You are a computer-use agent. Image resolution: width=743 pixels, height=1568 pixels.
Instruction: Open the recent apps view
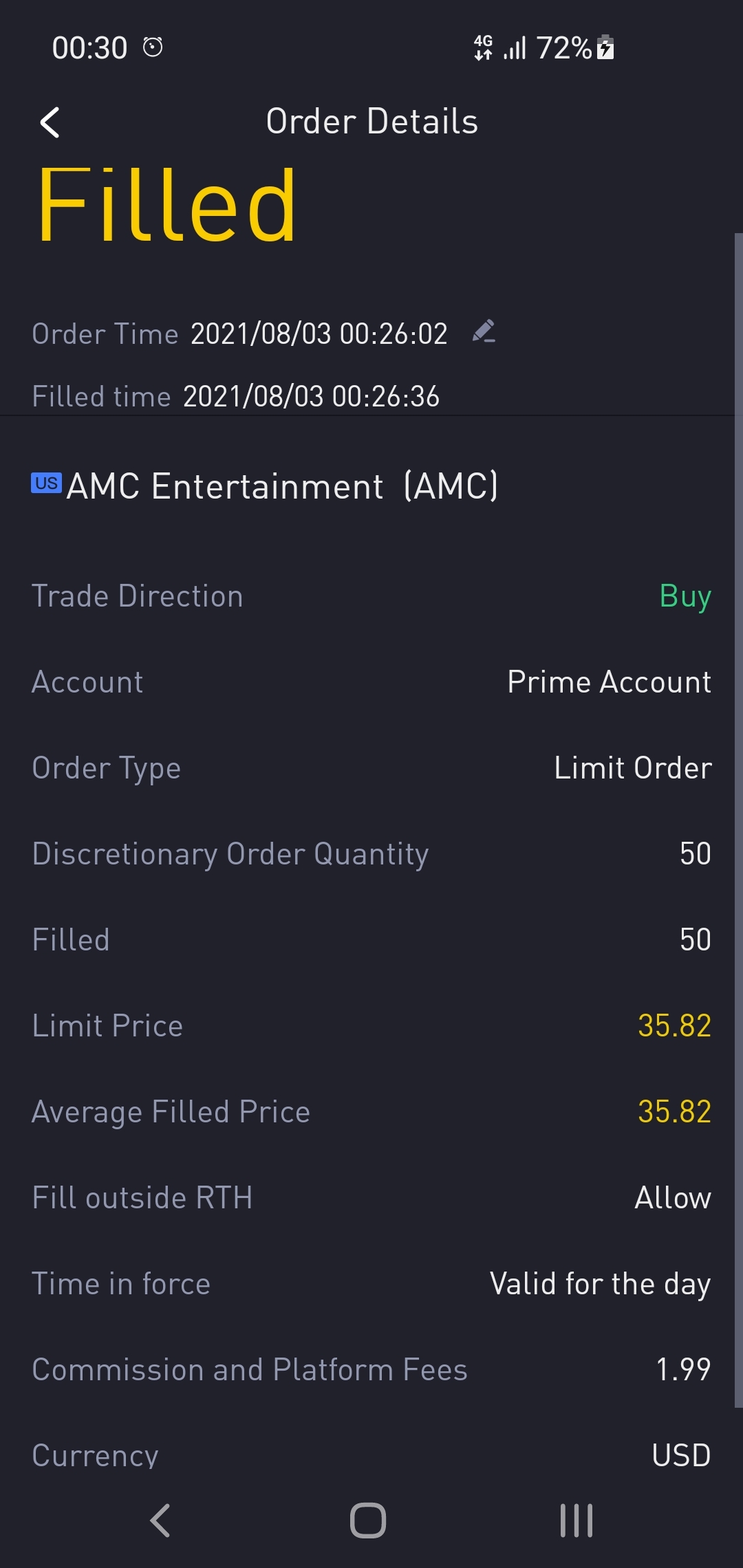(577, 1520)
